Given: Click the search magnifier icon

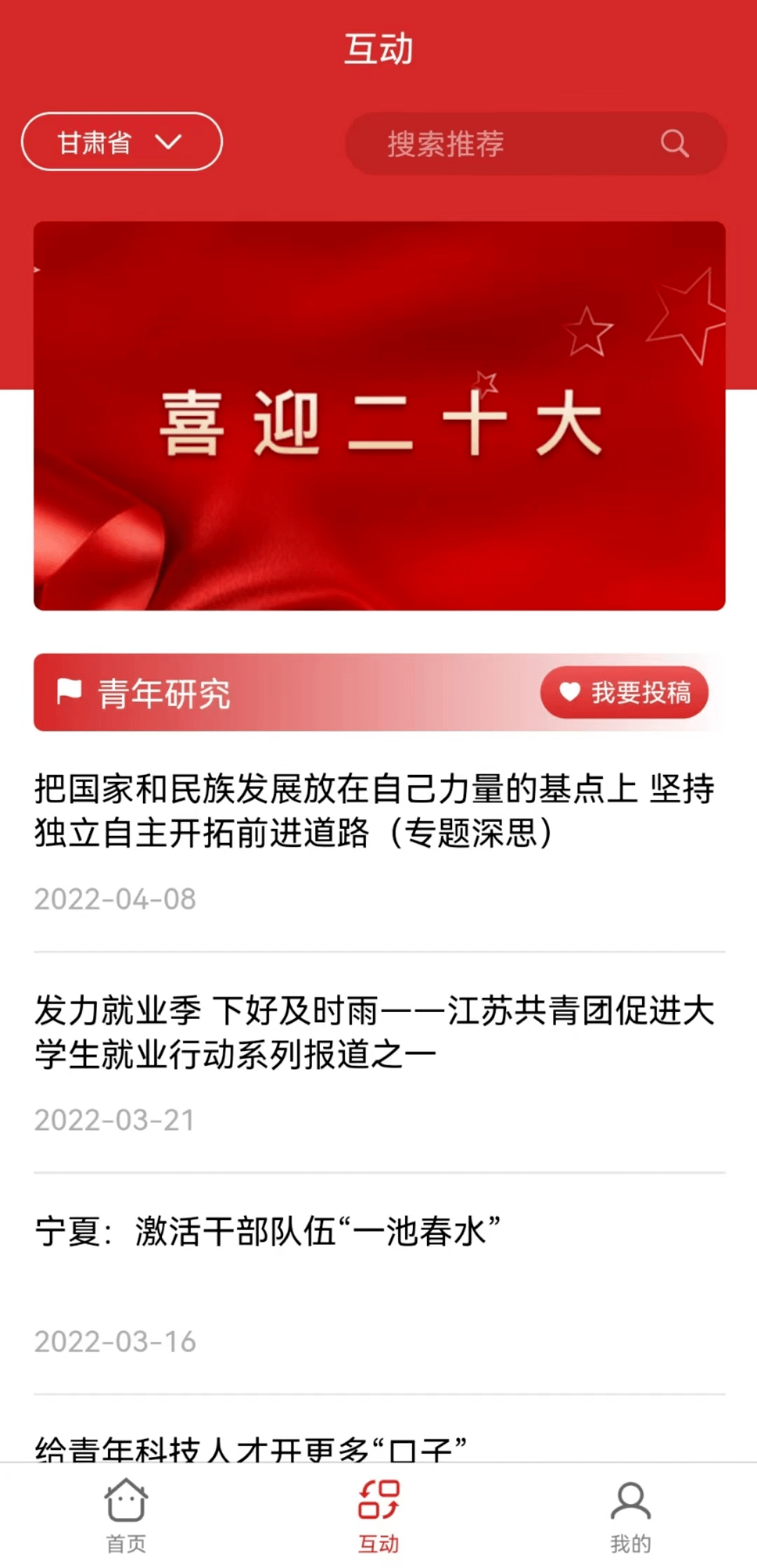Looking at the screenshot, I should 674,144.
